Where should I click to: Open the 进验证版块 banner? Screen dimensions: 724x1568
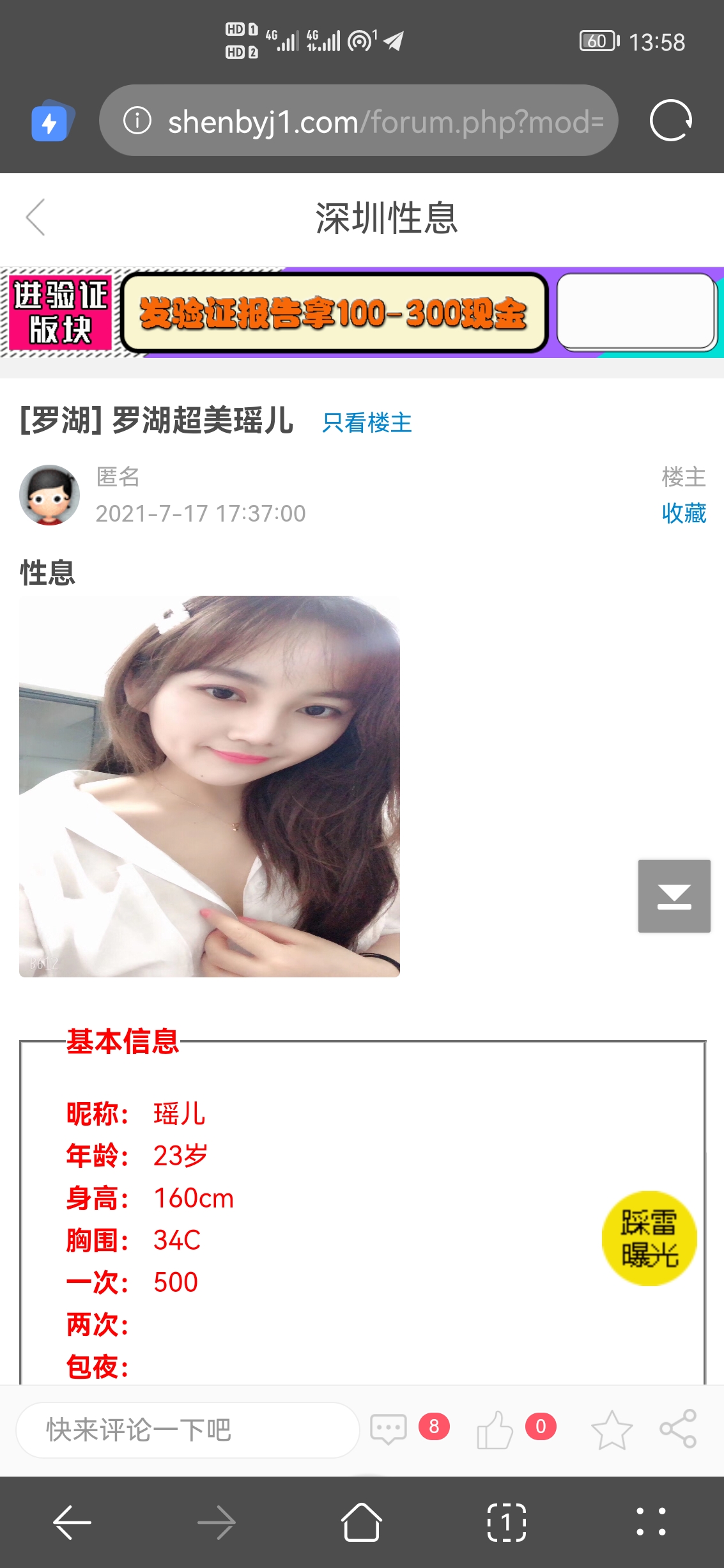tap(60, 313)
